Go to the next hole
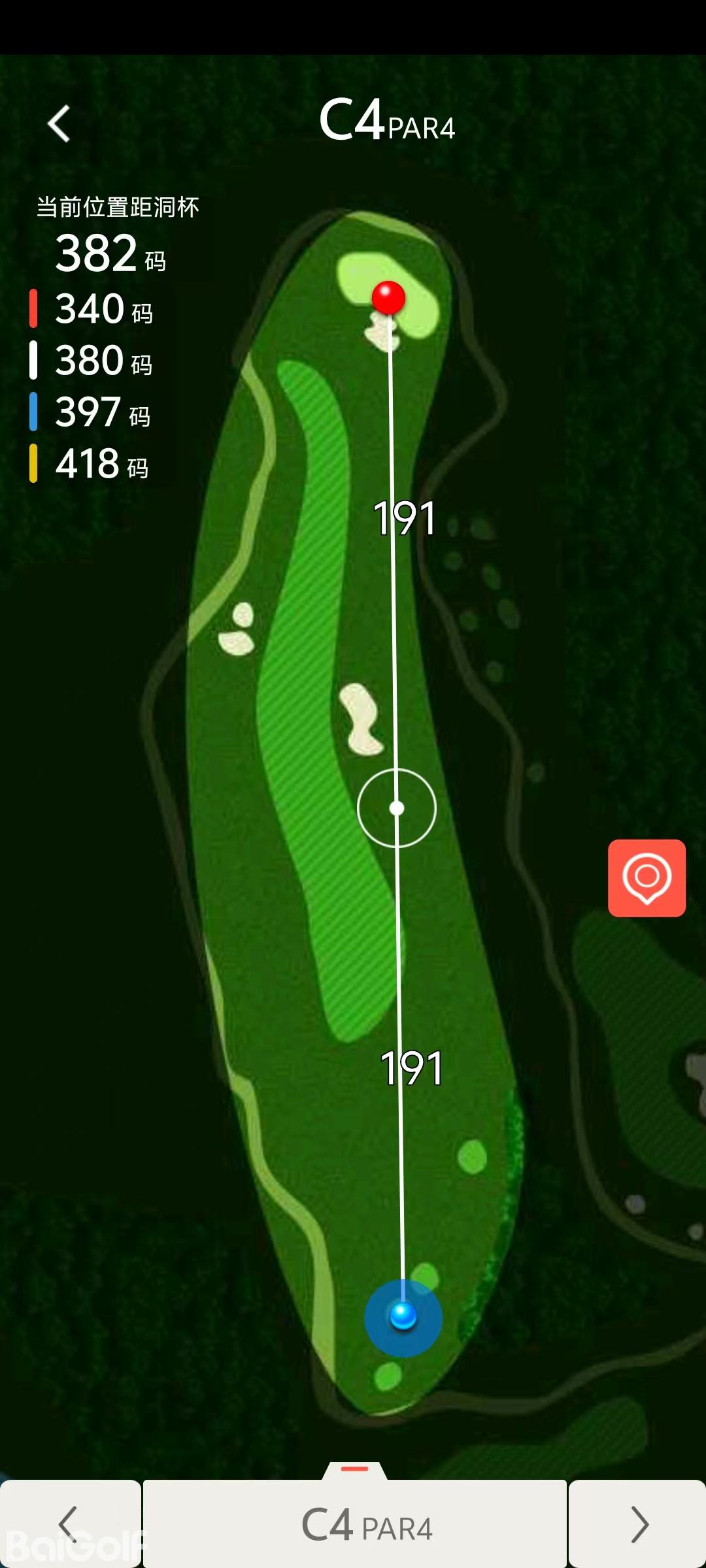 (x=638, y=1524)
